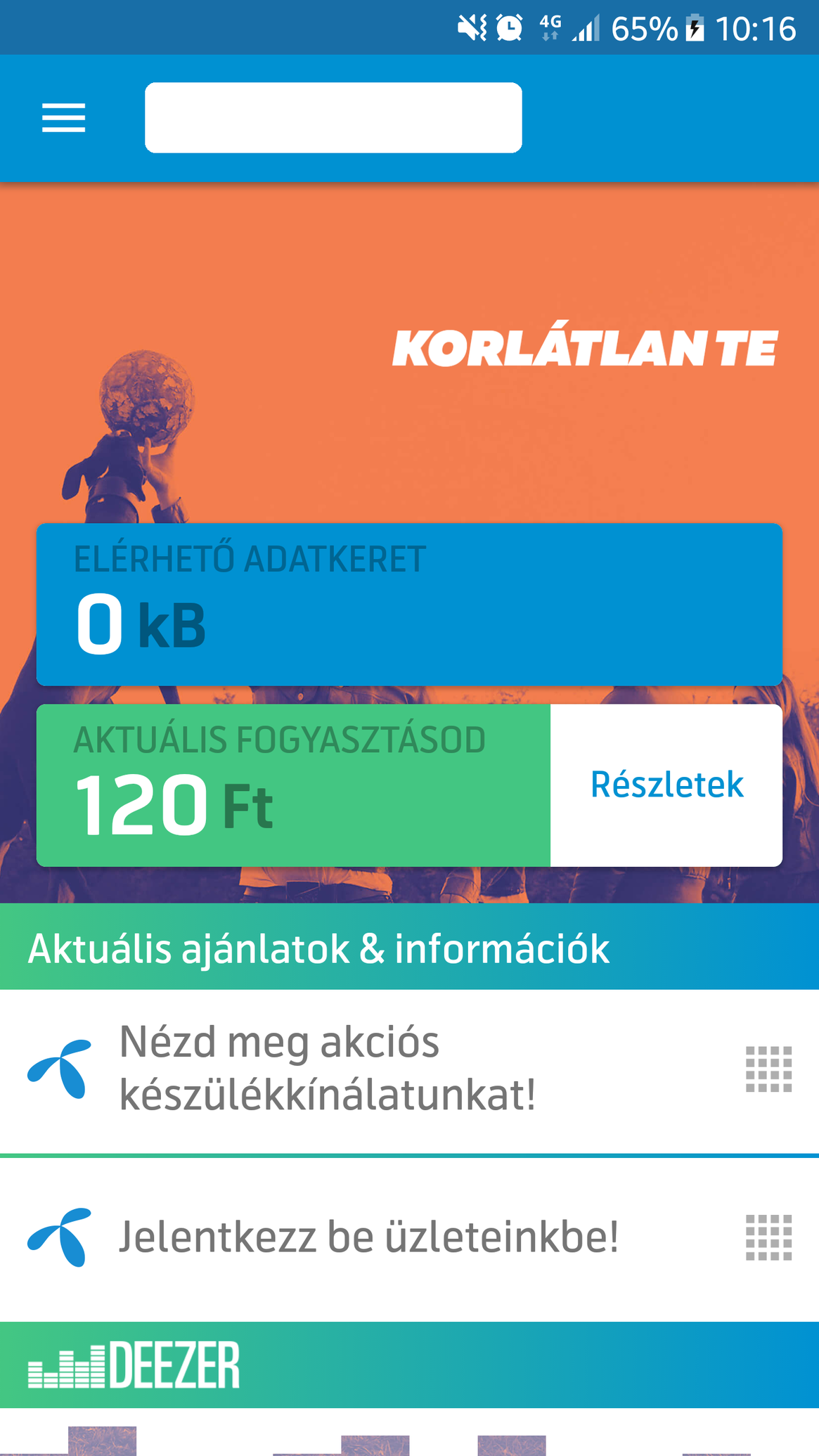Open the Jelentkezz be üzleteinkbe row

click(409, 1237)
